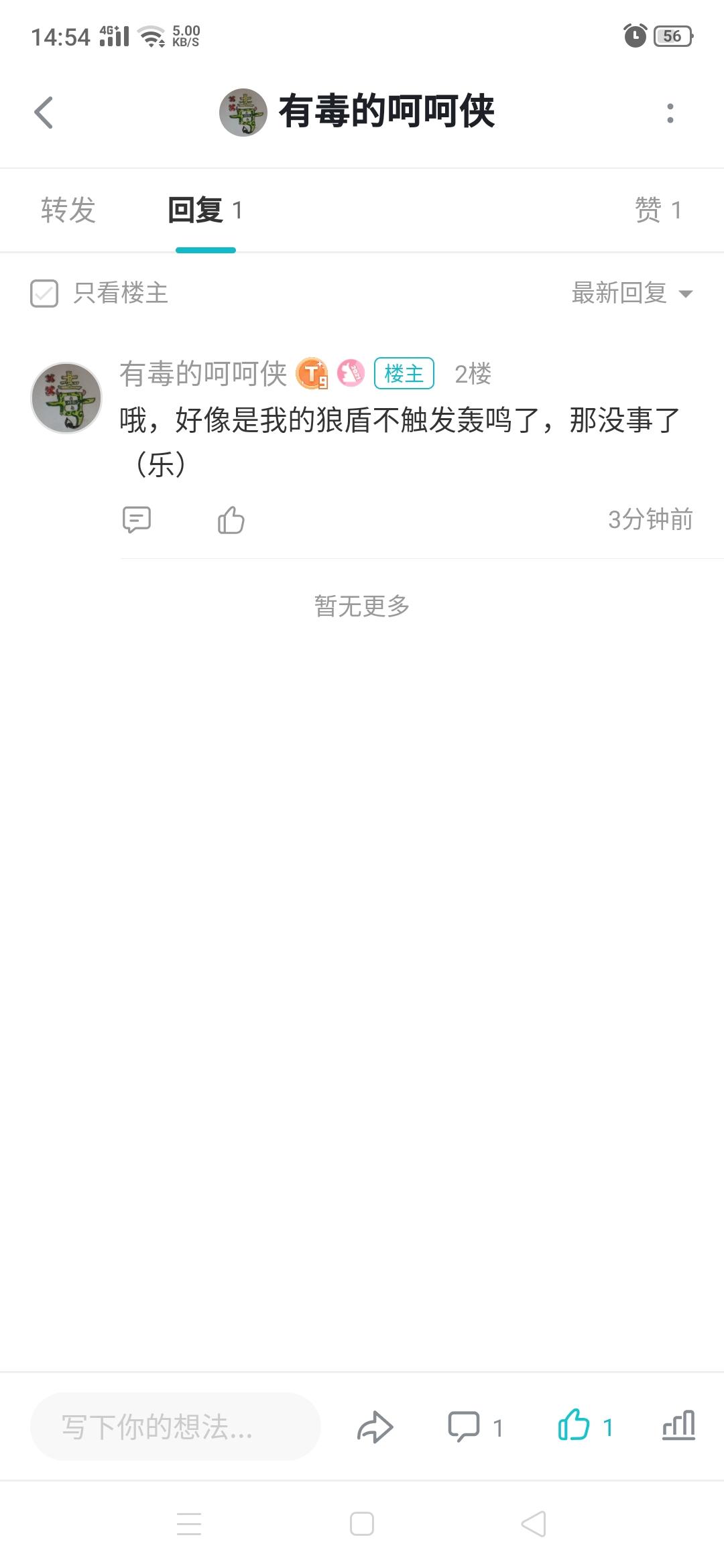
Task: Switch to the 转发 tab
Action: point(68,210)
